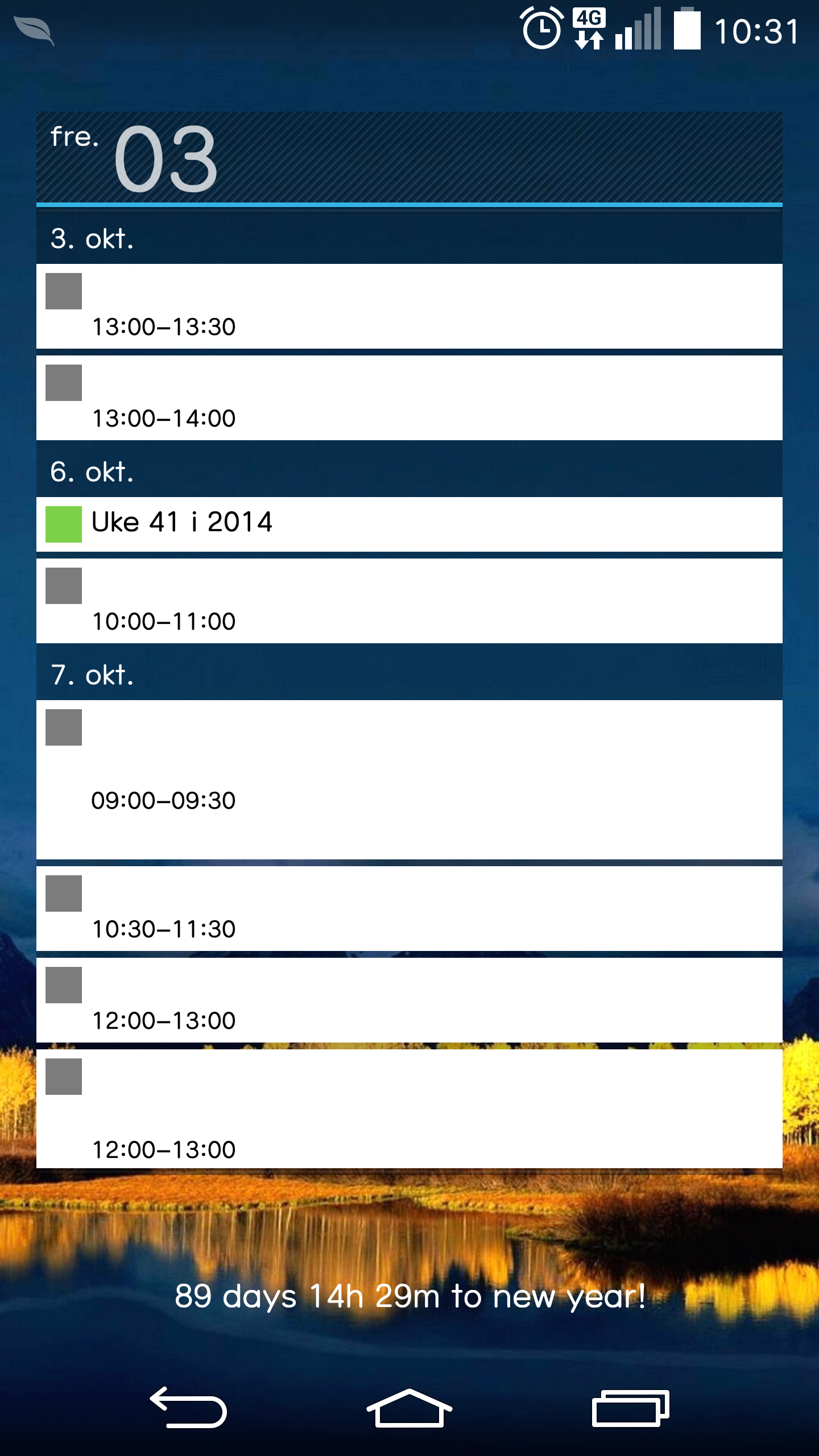Image resolution: width=819 pixels, height=1456 pixels.
Task: Go to the home screen
Action: [x=409, y=1407]
